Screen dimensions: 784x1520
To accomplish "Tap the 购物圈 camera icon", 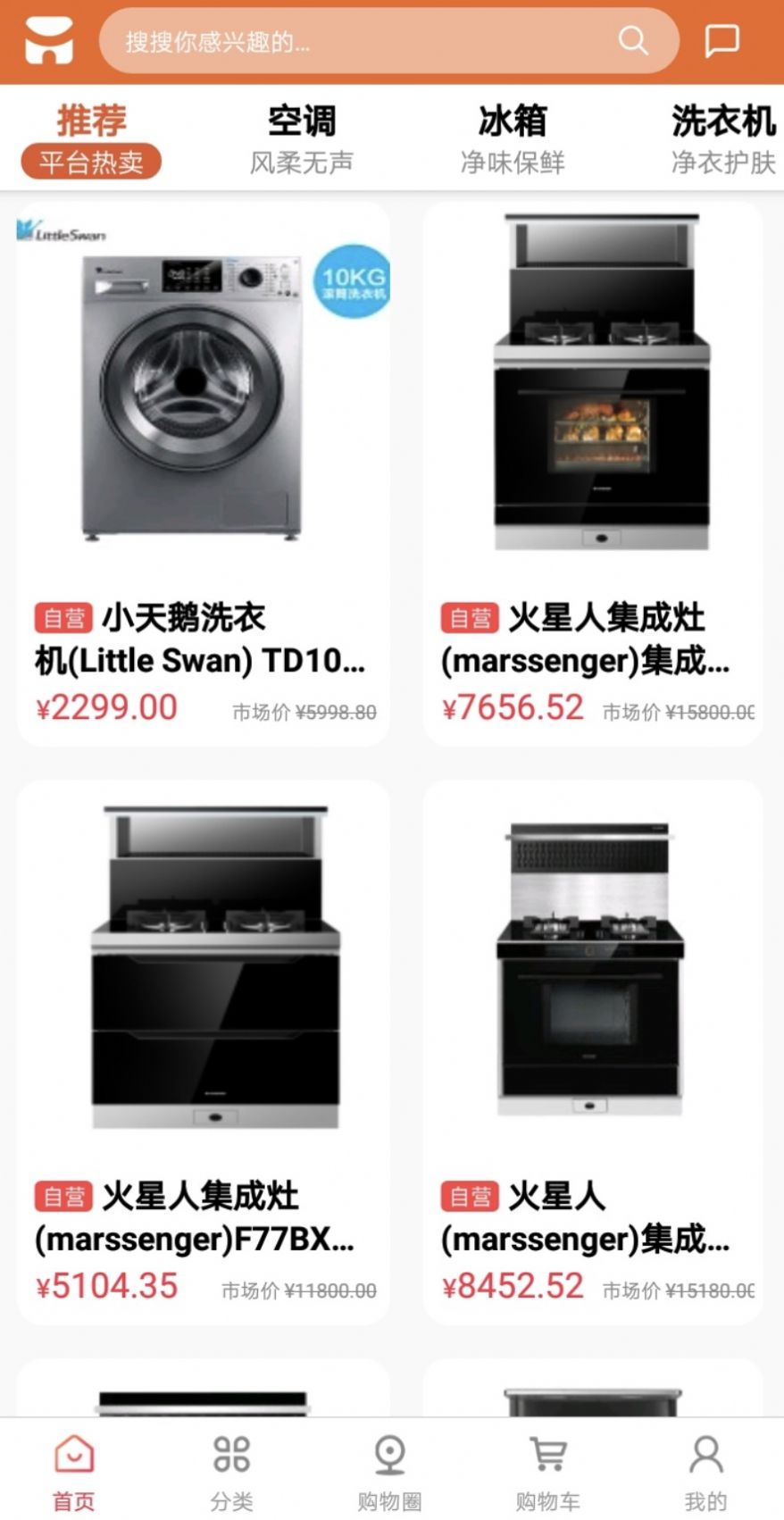I will [x=389, y=1459].
